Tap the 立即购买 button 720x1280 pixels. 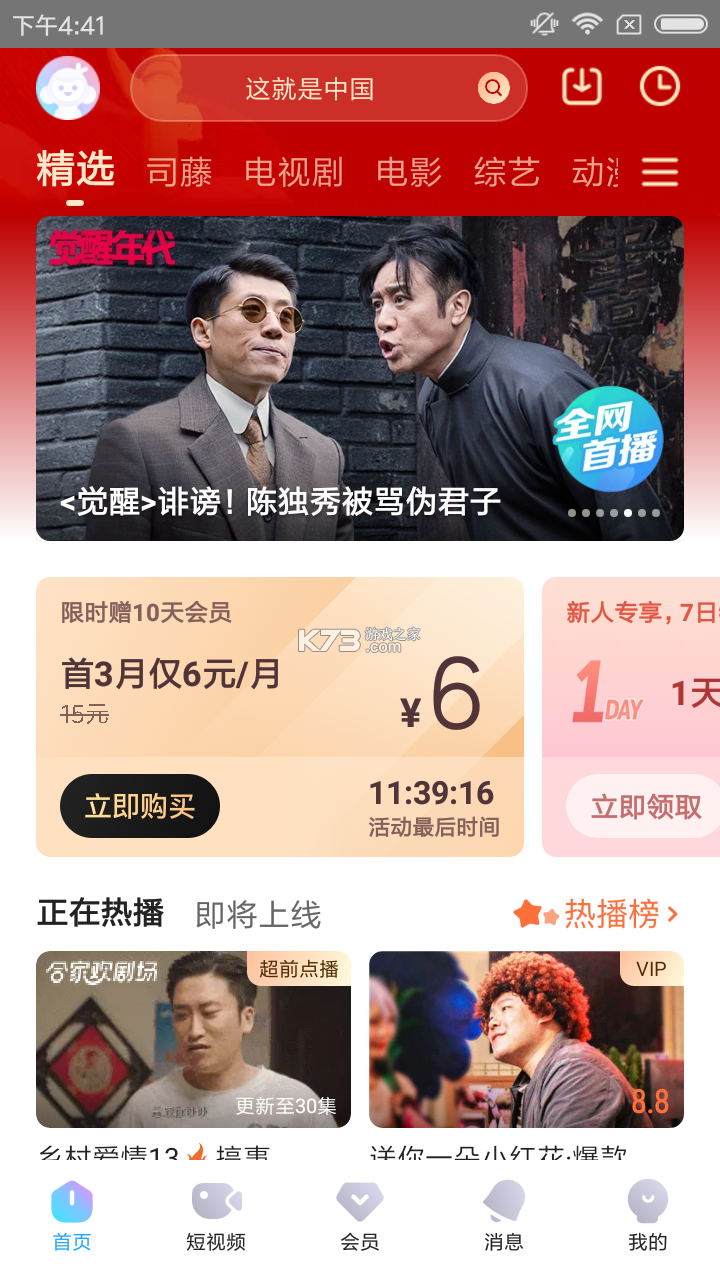140,806
